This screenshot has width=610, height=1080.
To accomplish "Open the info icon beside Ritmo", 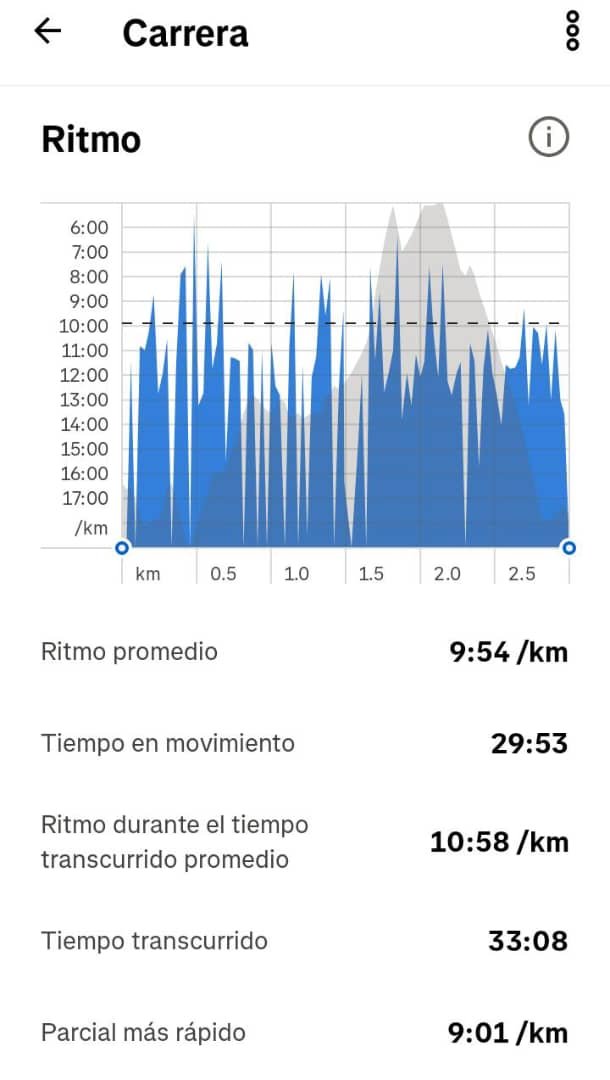I will pos(549,138).
